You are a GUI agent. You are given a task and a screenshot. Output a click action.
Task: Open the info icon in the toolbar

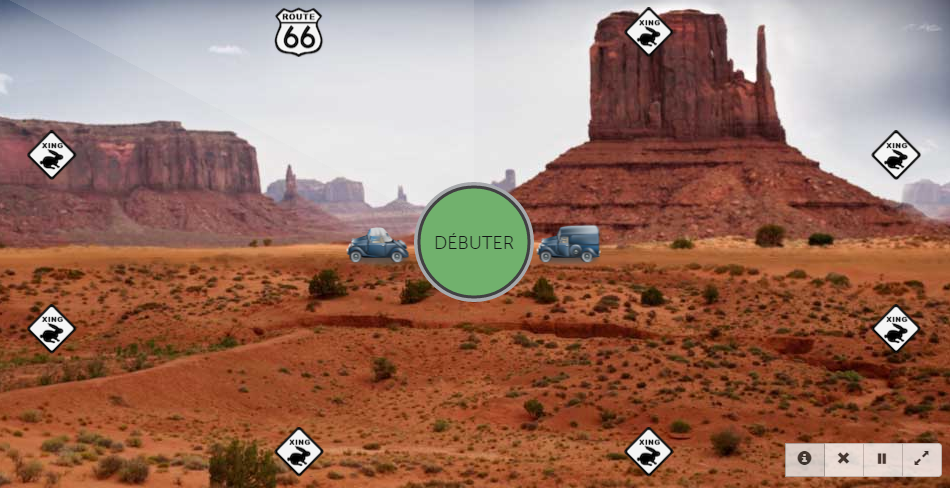pos(804,458)
